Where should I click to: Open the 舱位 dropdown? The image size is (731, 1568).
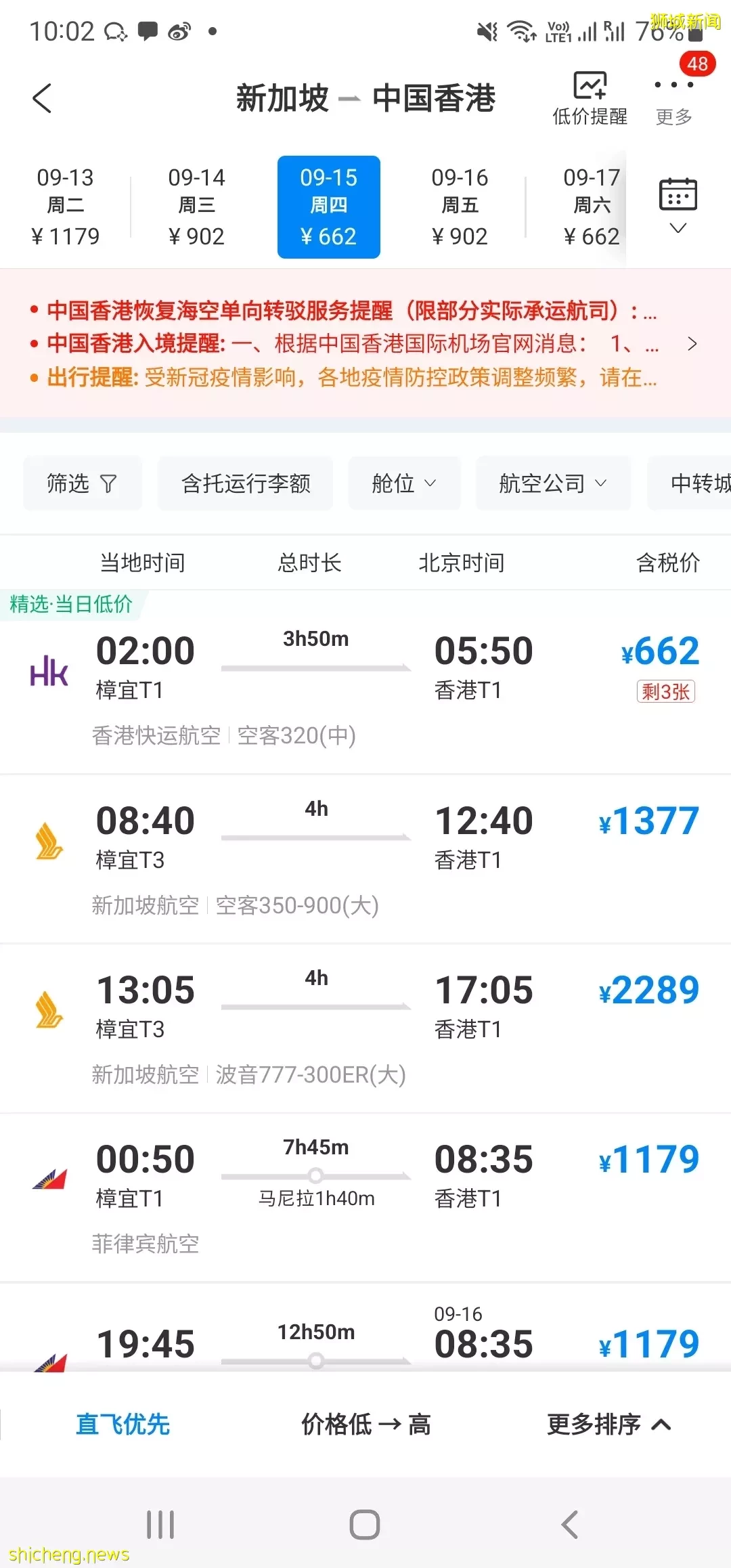coord(404,483)
